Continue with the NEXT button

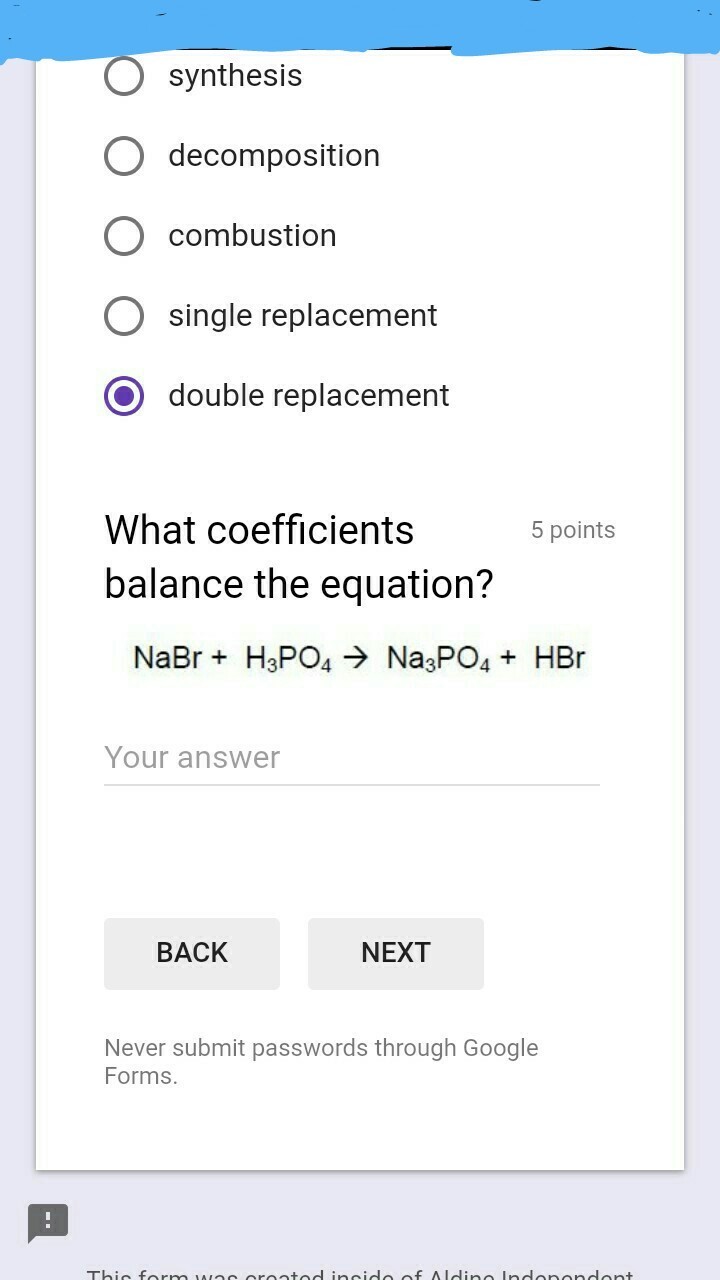396,953
